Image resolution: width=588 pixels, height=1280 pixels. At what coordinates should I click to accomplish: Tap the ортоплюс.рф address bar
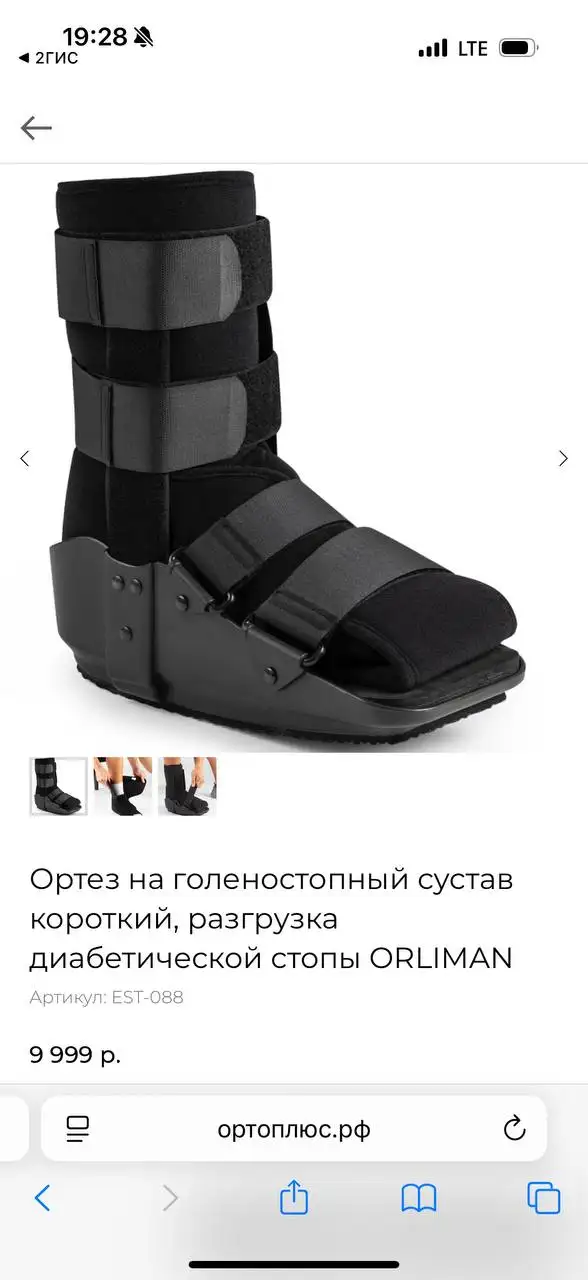pyautogui.click(x=294, y=1129)
